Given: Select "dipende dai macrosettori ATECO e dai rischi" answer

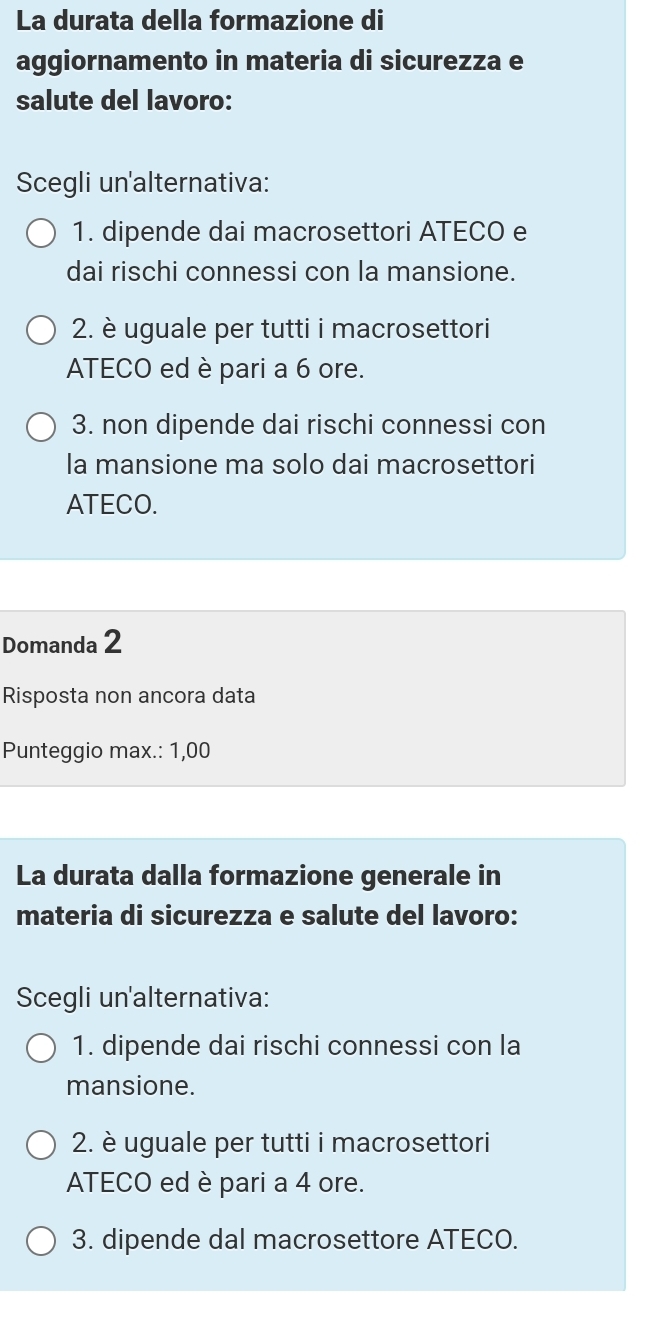Looking at the screenshot, I should pos(41,234).
